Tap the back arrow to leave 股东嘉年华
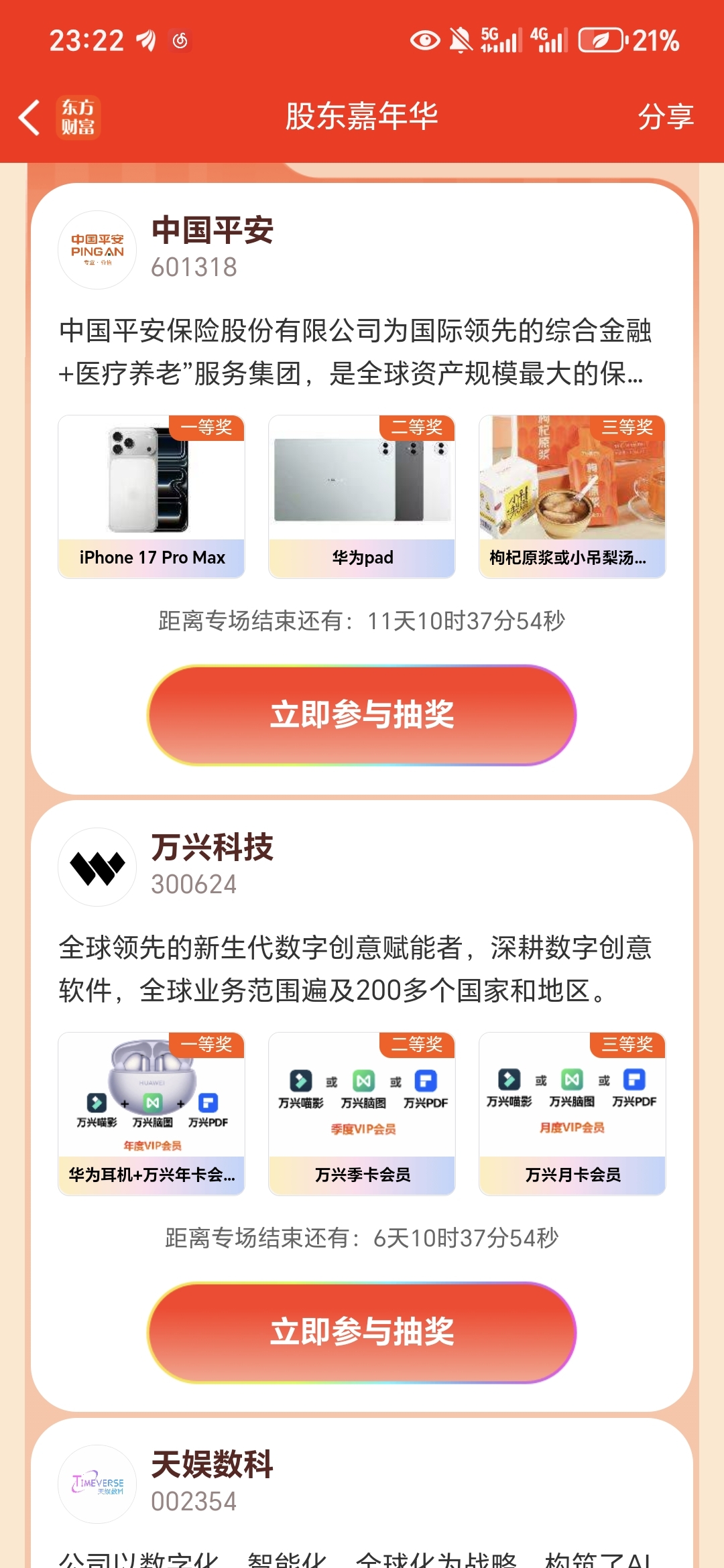The image size is (724, 1568). pyautogui.click(x=28, y=117)
